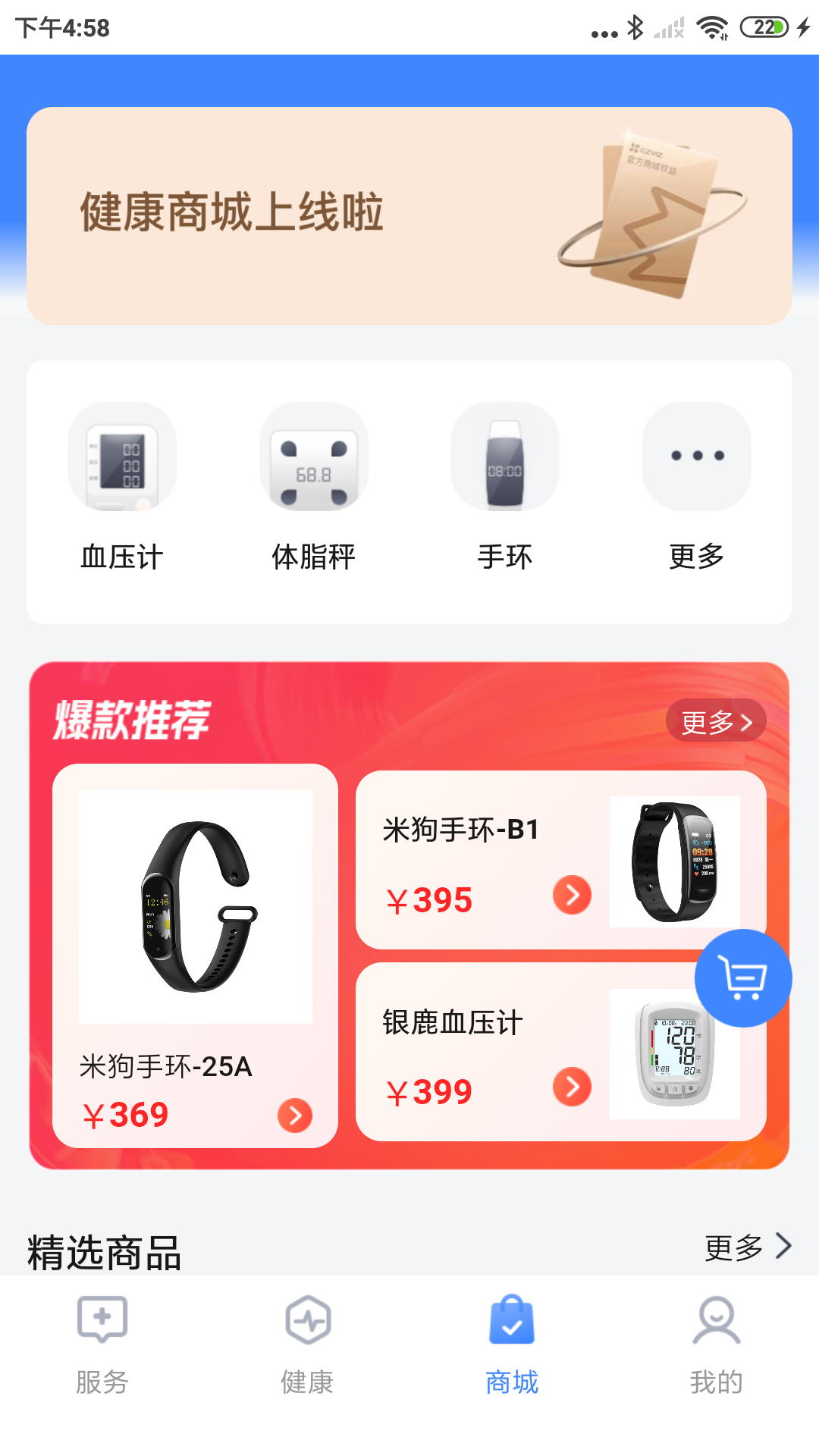Browse the 体脂秤 category
This screenshot has height=1456, width=819.
(314, 487)
